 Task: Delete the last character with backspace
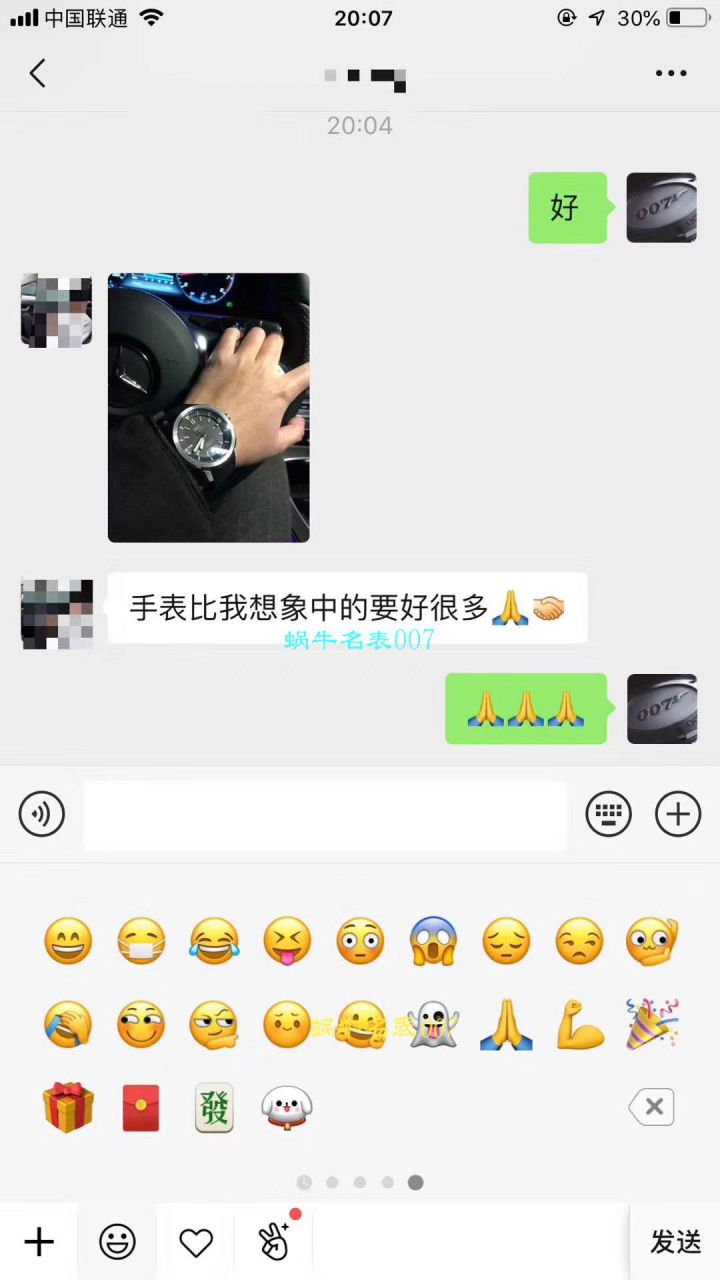tap(652, 1107)
